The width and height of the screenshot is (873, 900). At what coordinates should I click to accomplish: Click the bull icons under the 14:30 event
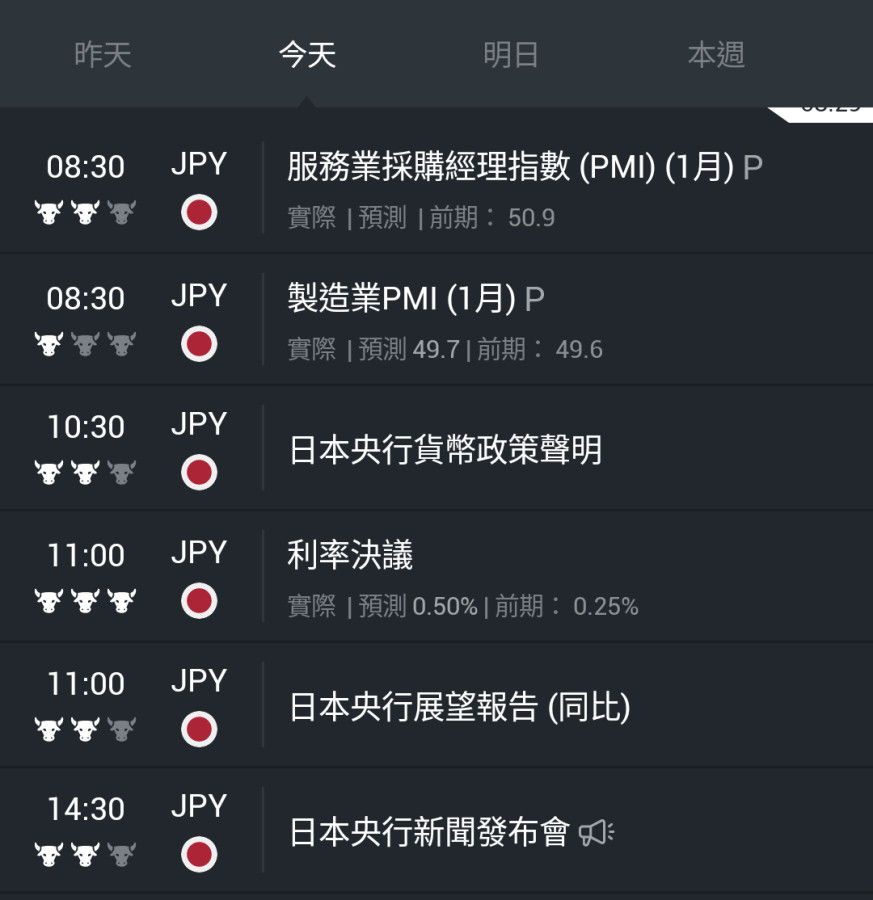click(85, 855)
